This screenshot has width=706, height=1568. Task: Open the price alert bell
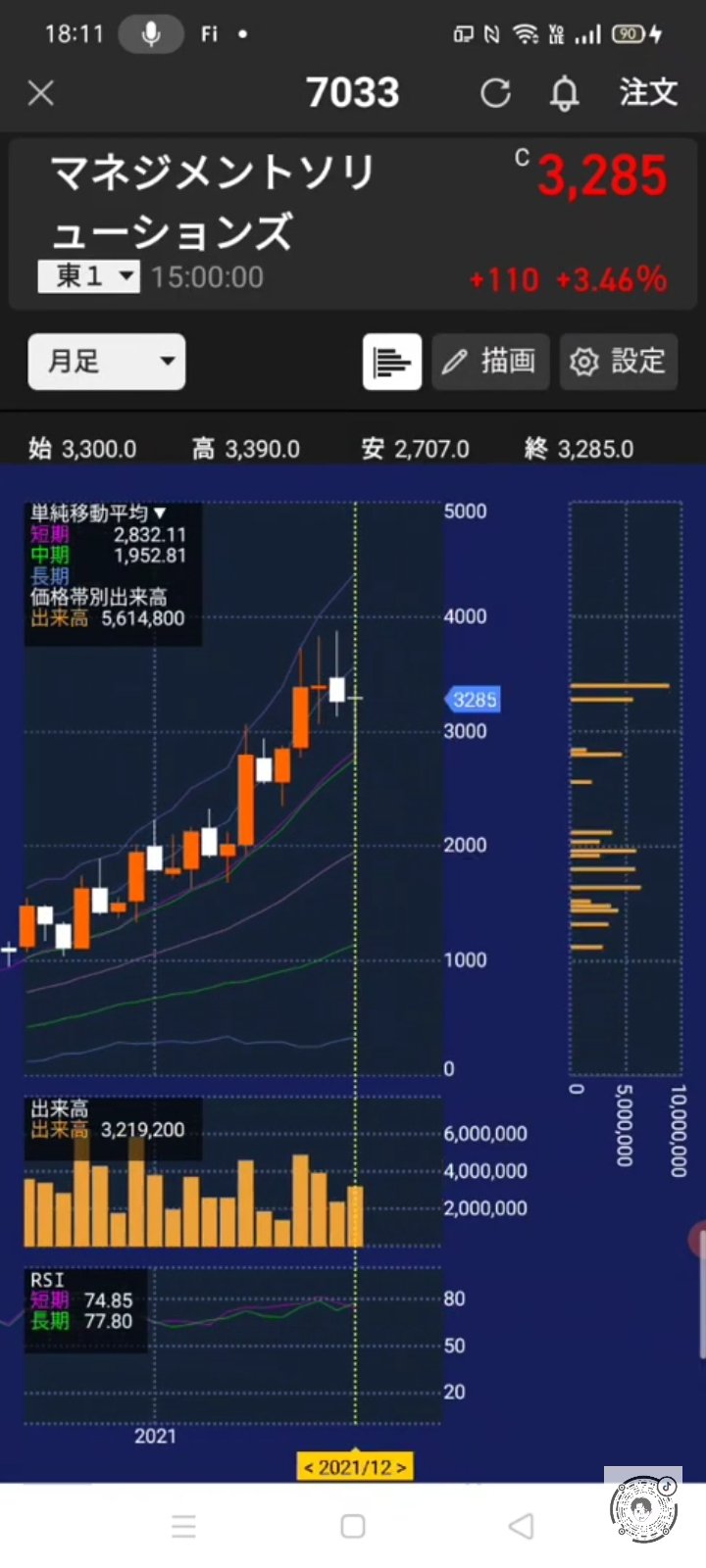[x=564, y=94]
